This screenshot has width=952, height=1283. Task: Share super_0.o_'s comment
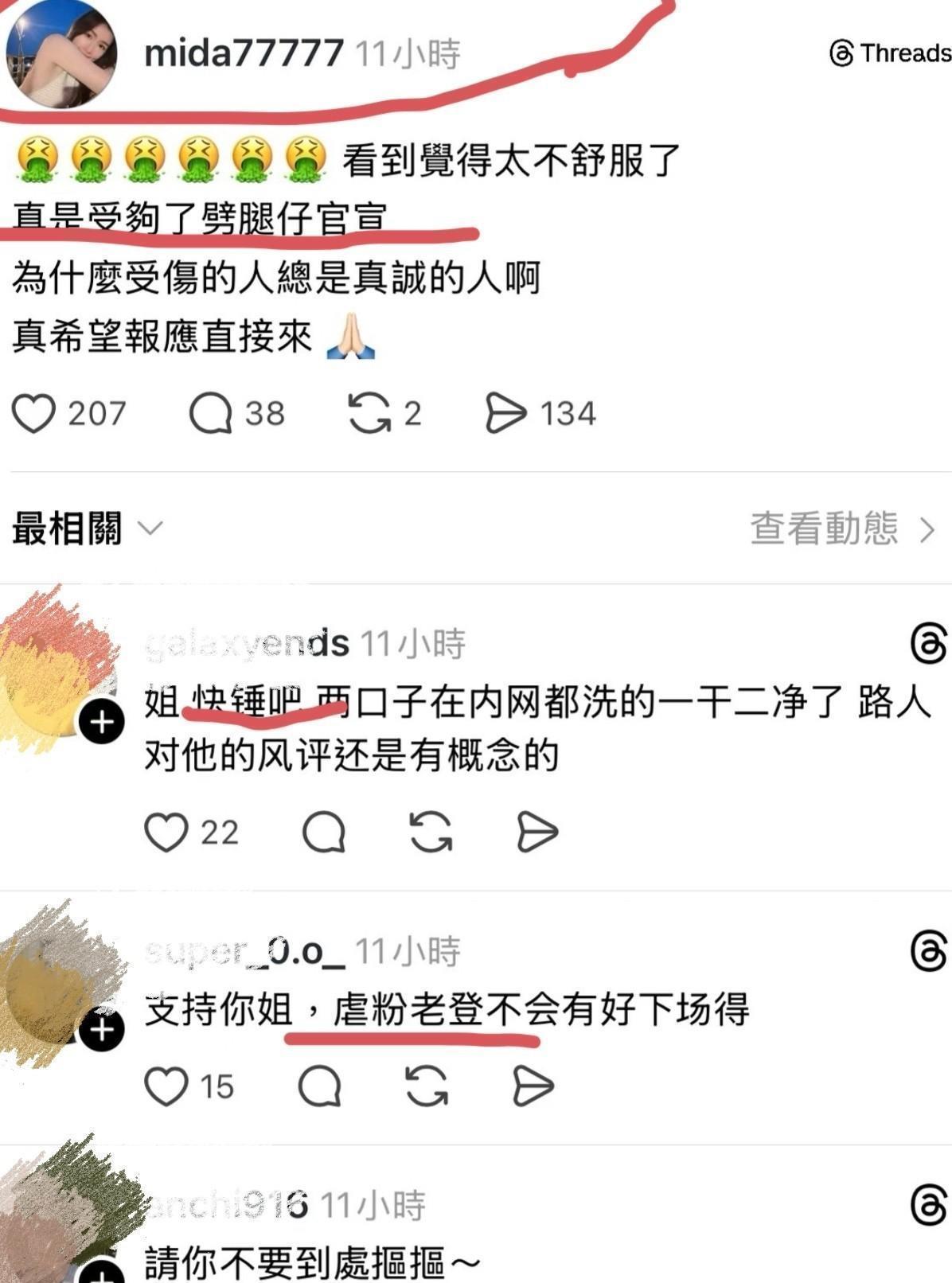pos(533,1086)
